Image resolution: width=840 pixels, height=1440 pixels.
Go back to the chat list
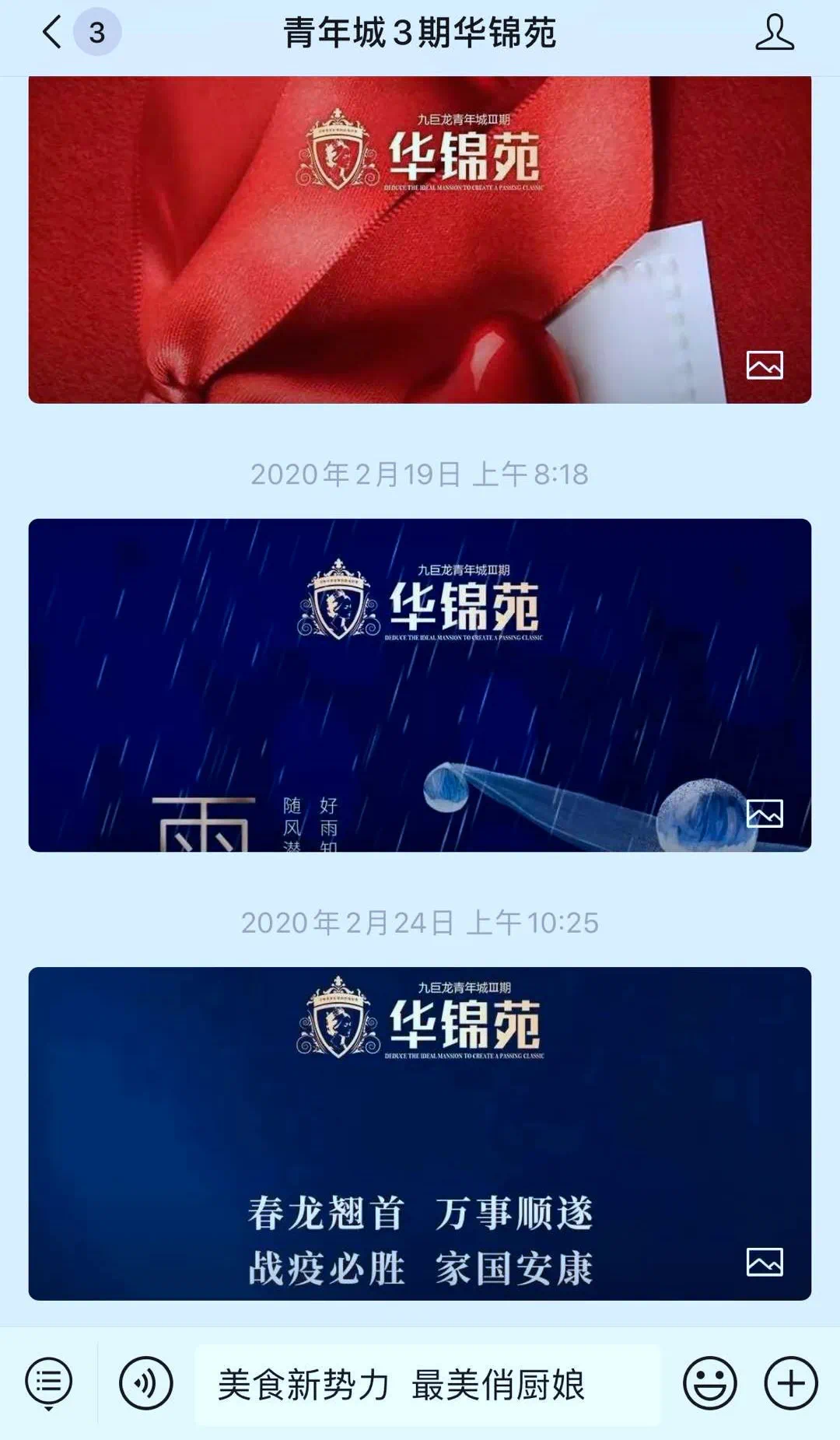[x=53, y=33]
